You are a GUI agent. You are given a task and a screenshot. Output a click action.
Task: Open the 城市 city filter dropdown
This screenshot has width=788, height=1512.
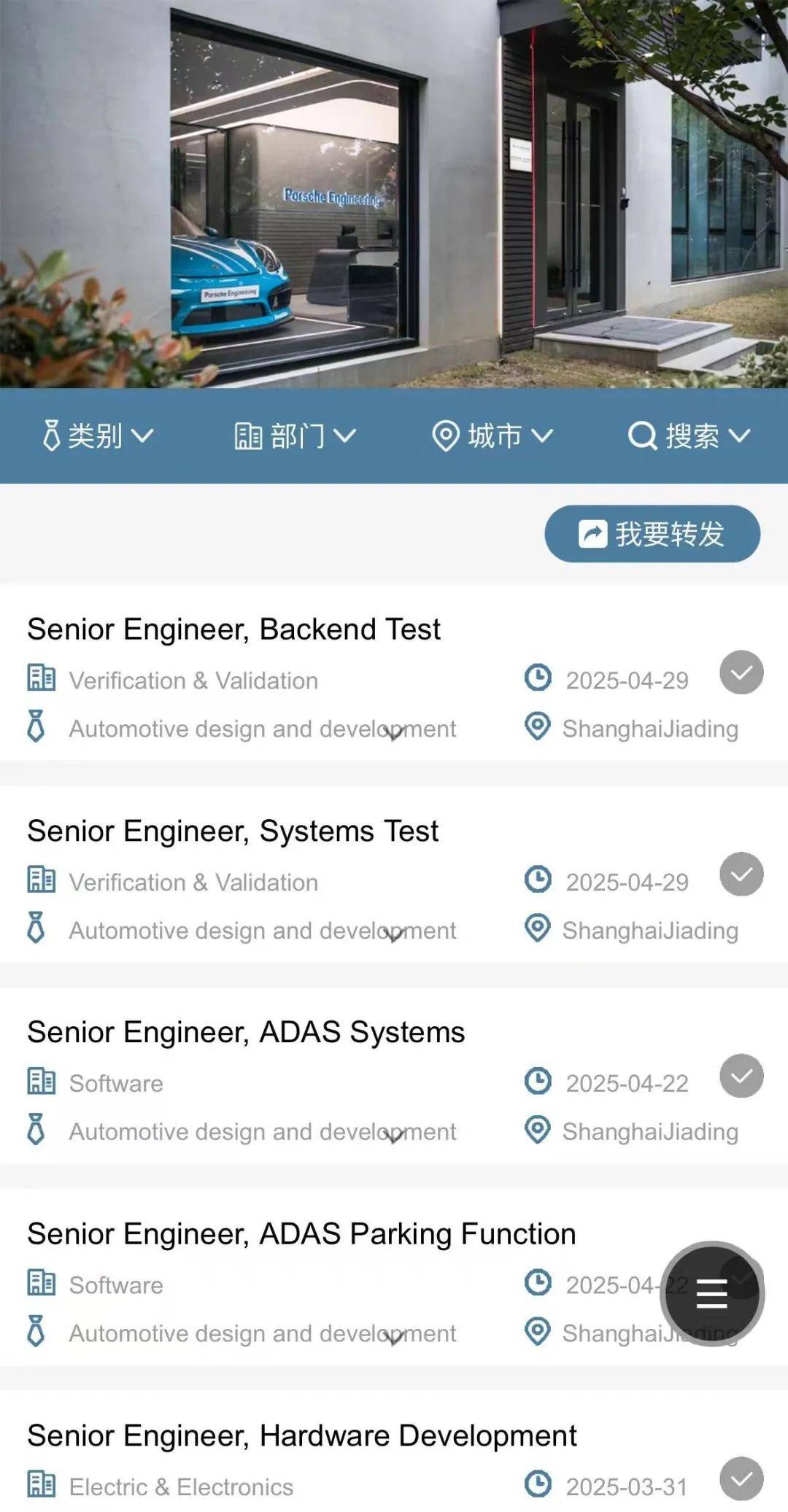coord(492,436)
